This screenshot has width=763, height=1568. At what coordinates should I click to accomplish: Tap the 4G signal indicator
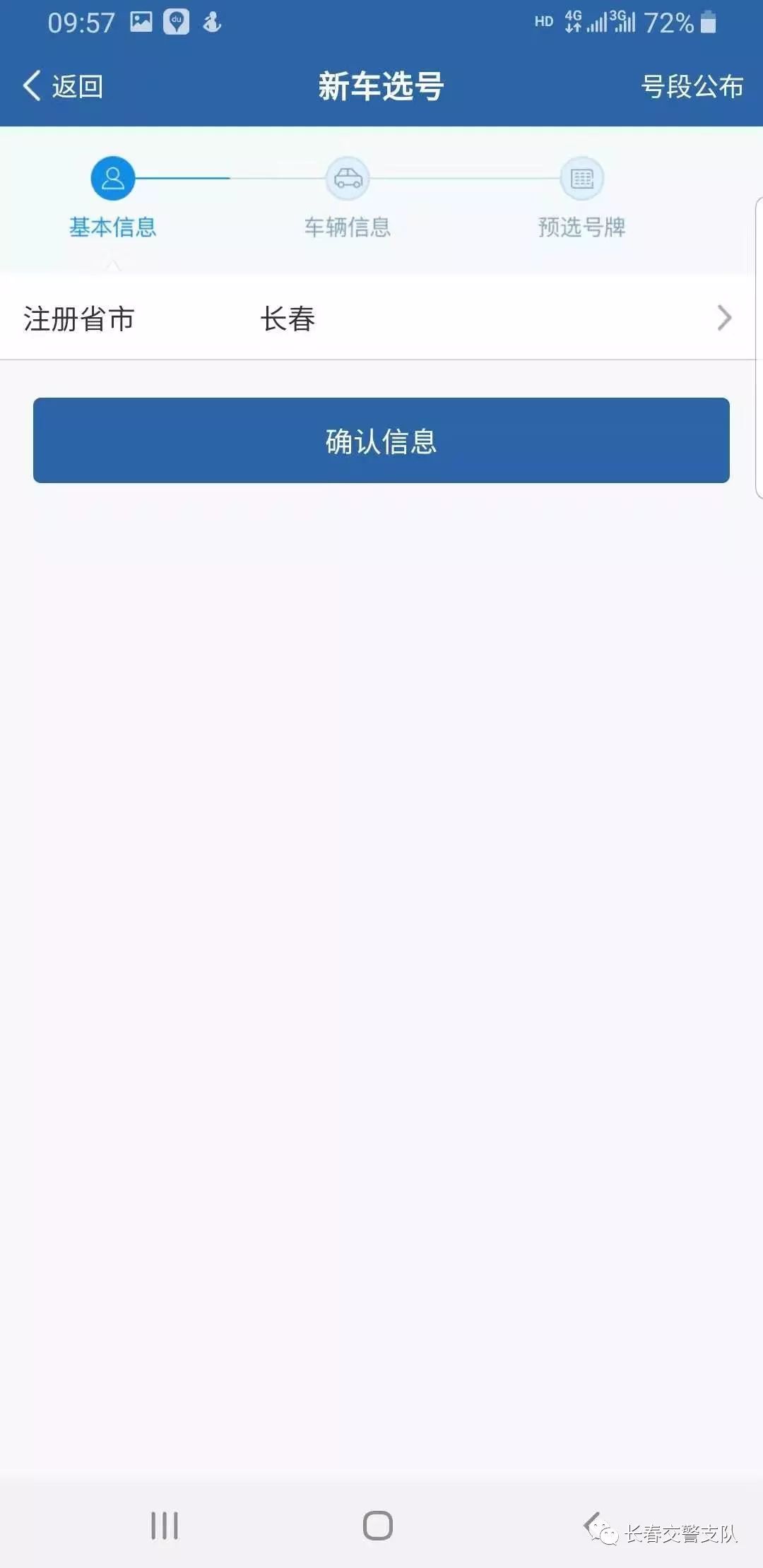coord(573,21)
